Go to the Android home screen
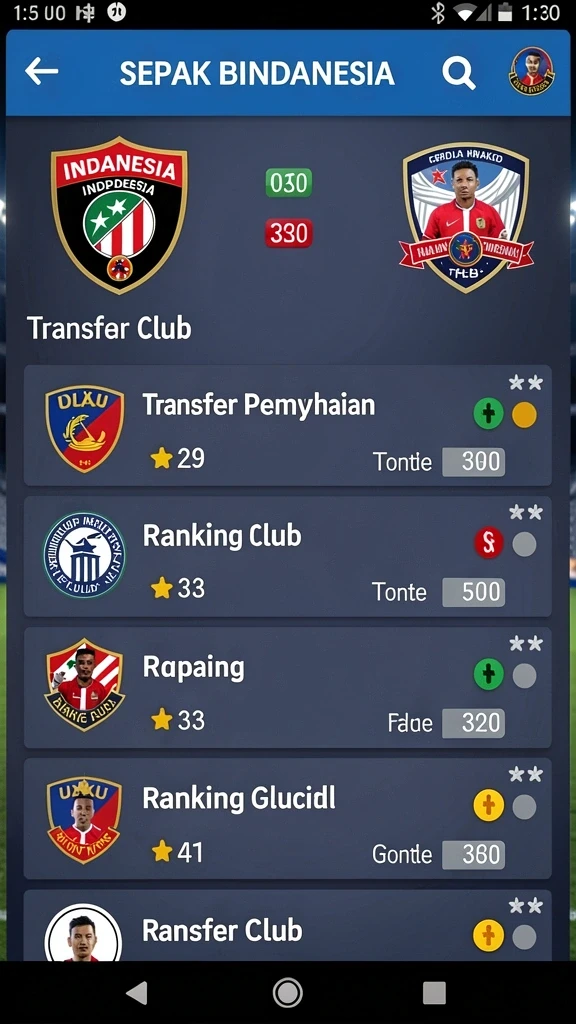This screenshot has height=1024, width=576. 287,993
